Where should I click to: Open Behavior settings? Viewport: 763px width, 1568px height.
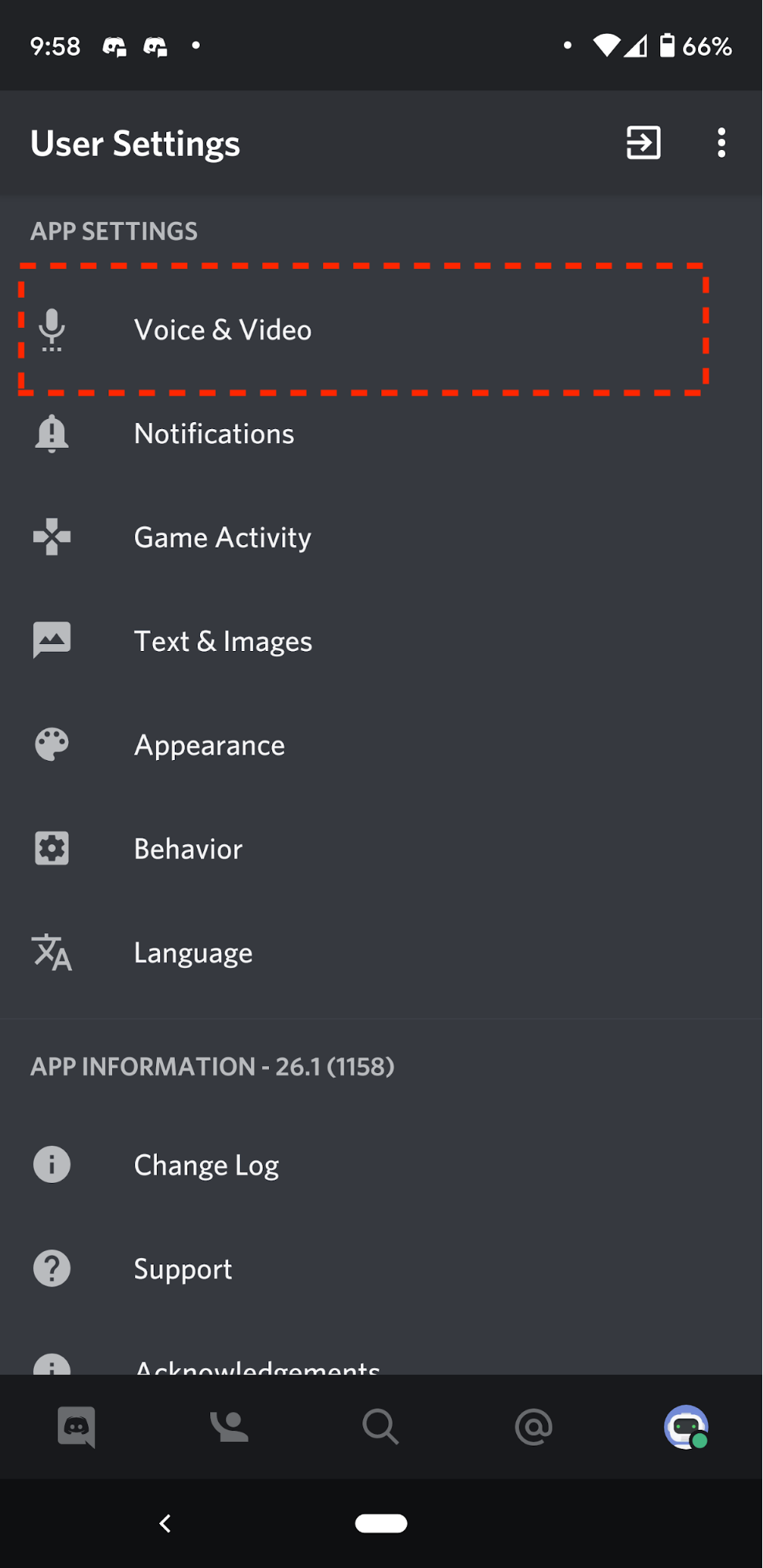pyautogui.click(x=188, y=849)
